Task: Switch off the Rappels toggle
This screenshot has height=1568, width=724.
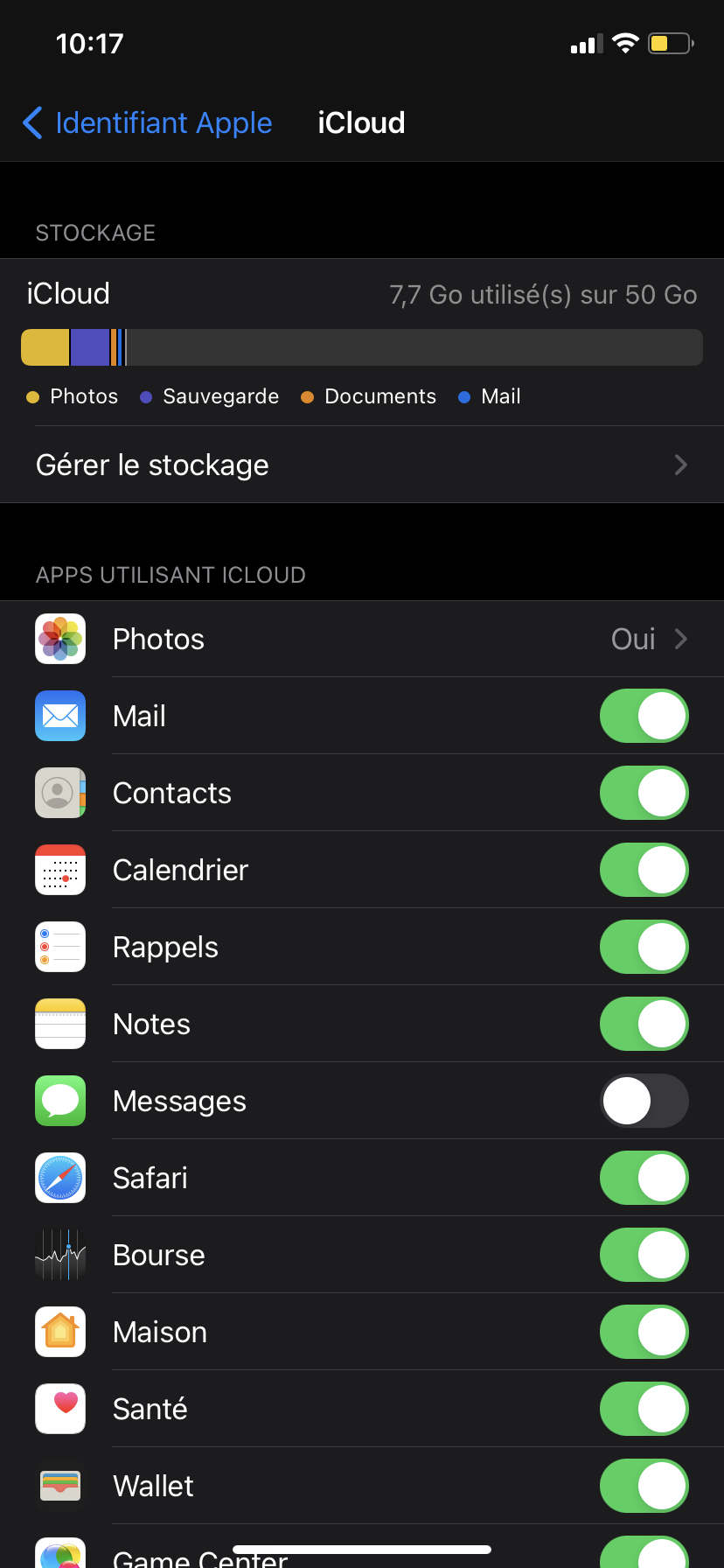Action: [x=644, y=948]
